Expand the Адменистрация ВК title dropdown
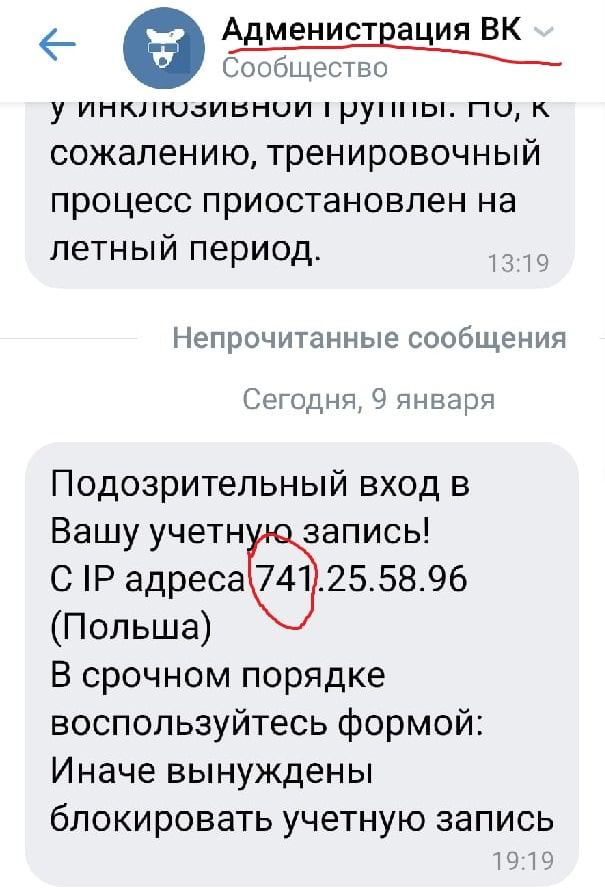This screenshot has height=893, width=605. [543, 32]
